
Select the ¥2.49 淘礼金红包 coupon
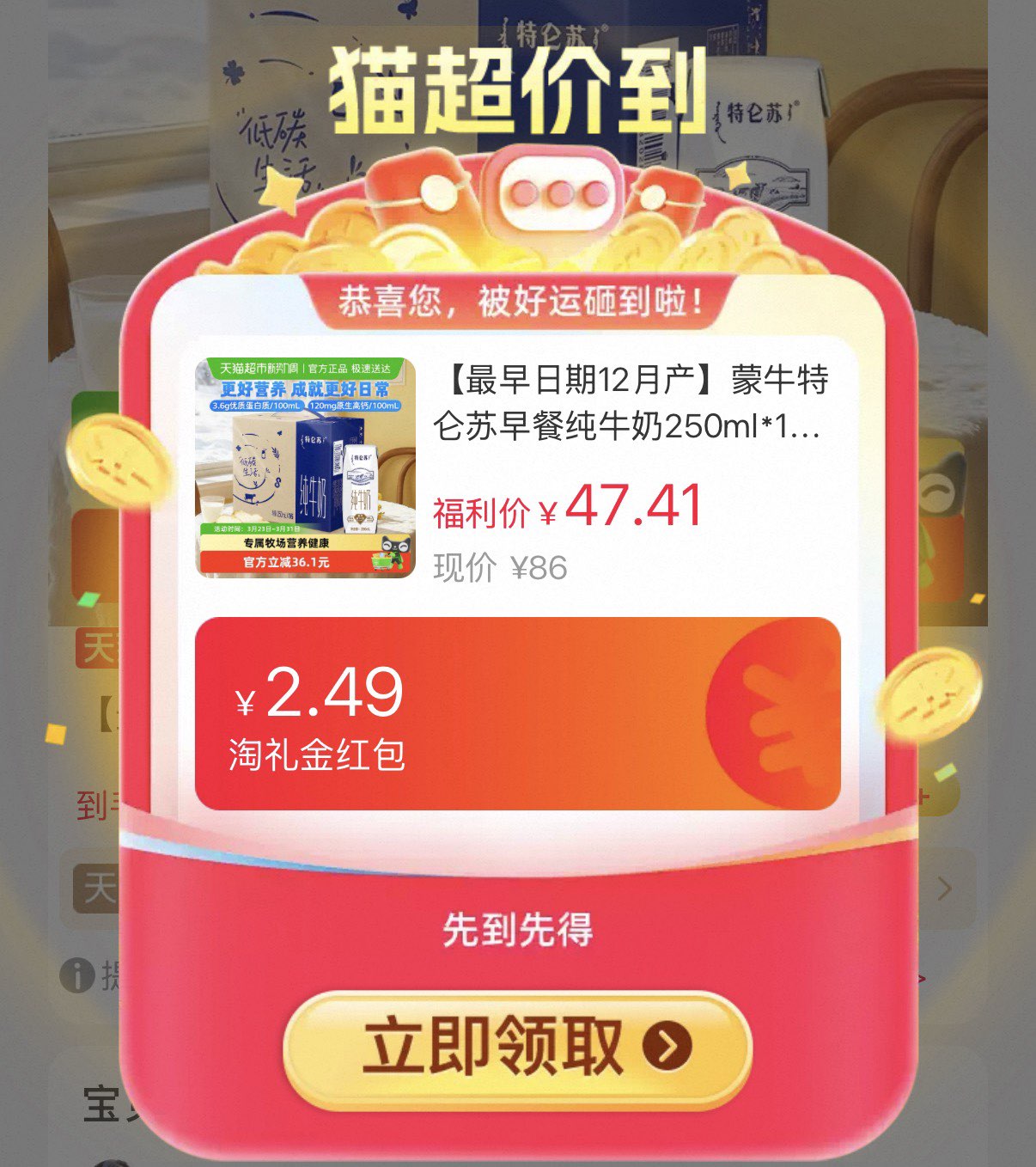(517, 713)
